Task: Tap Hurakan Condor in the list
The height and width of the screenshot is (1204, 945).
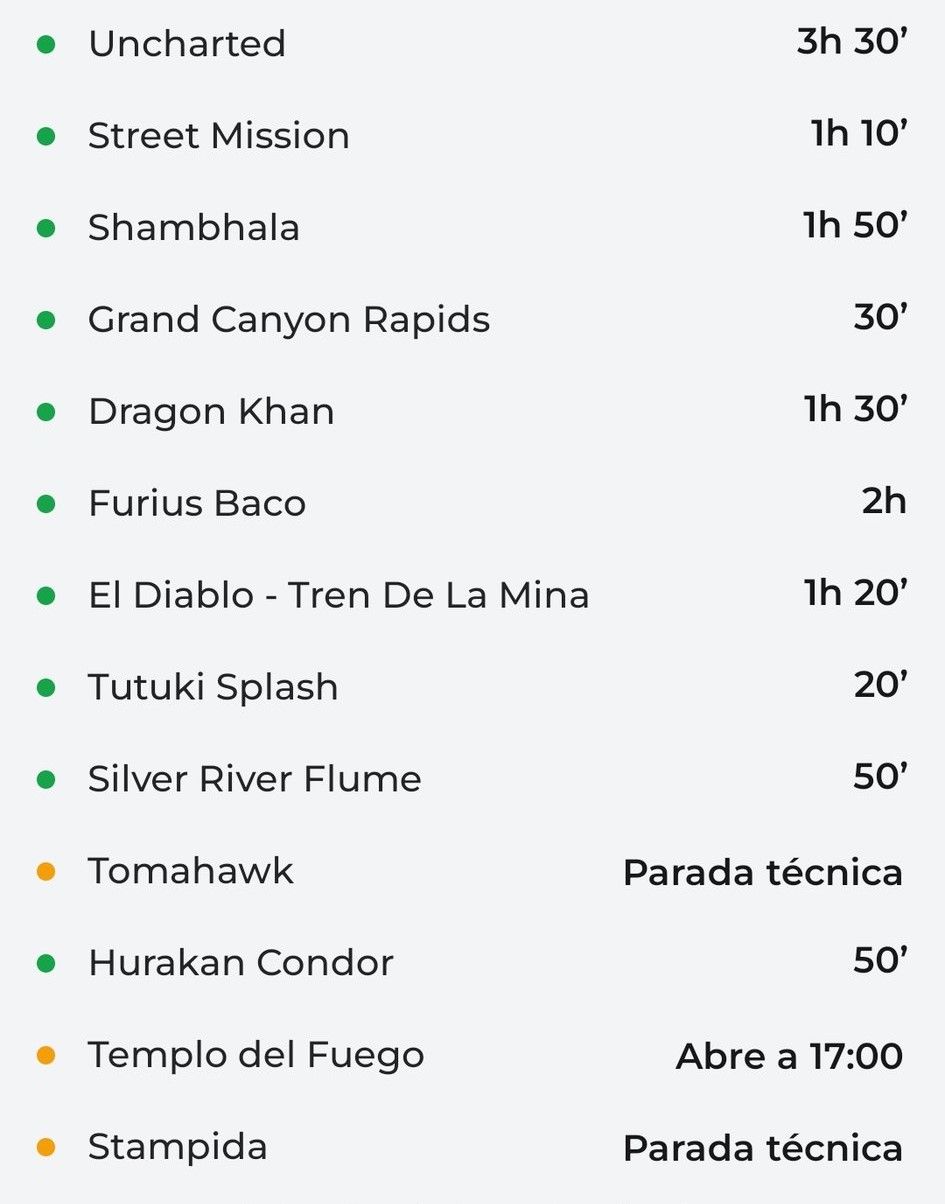Action: coord(241,963)
